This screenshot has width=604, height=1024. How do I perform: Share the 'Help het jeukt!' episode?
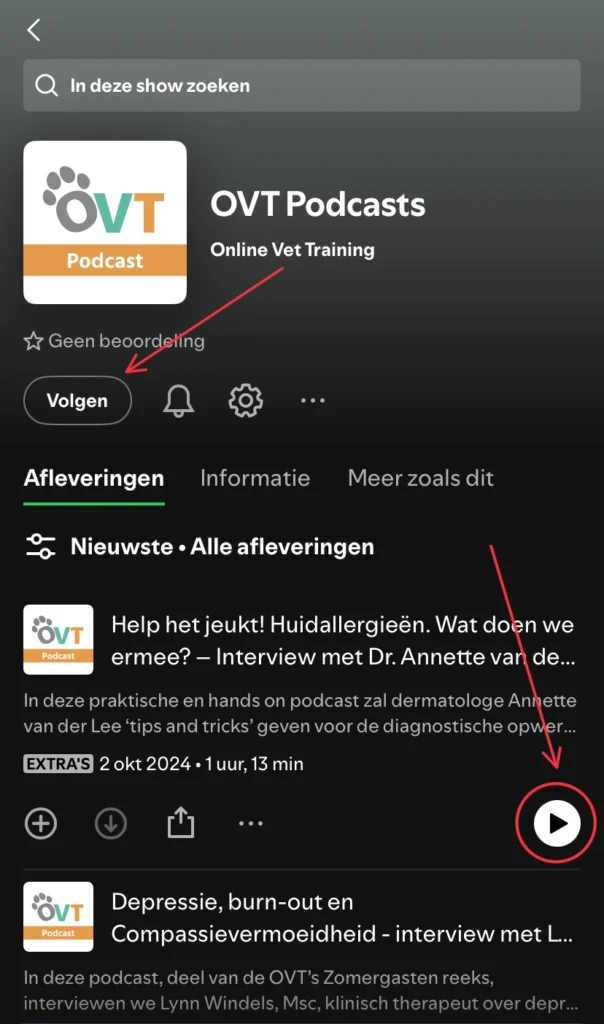click(180, 823)
